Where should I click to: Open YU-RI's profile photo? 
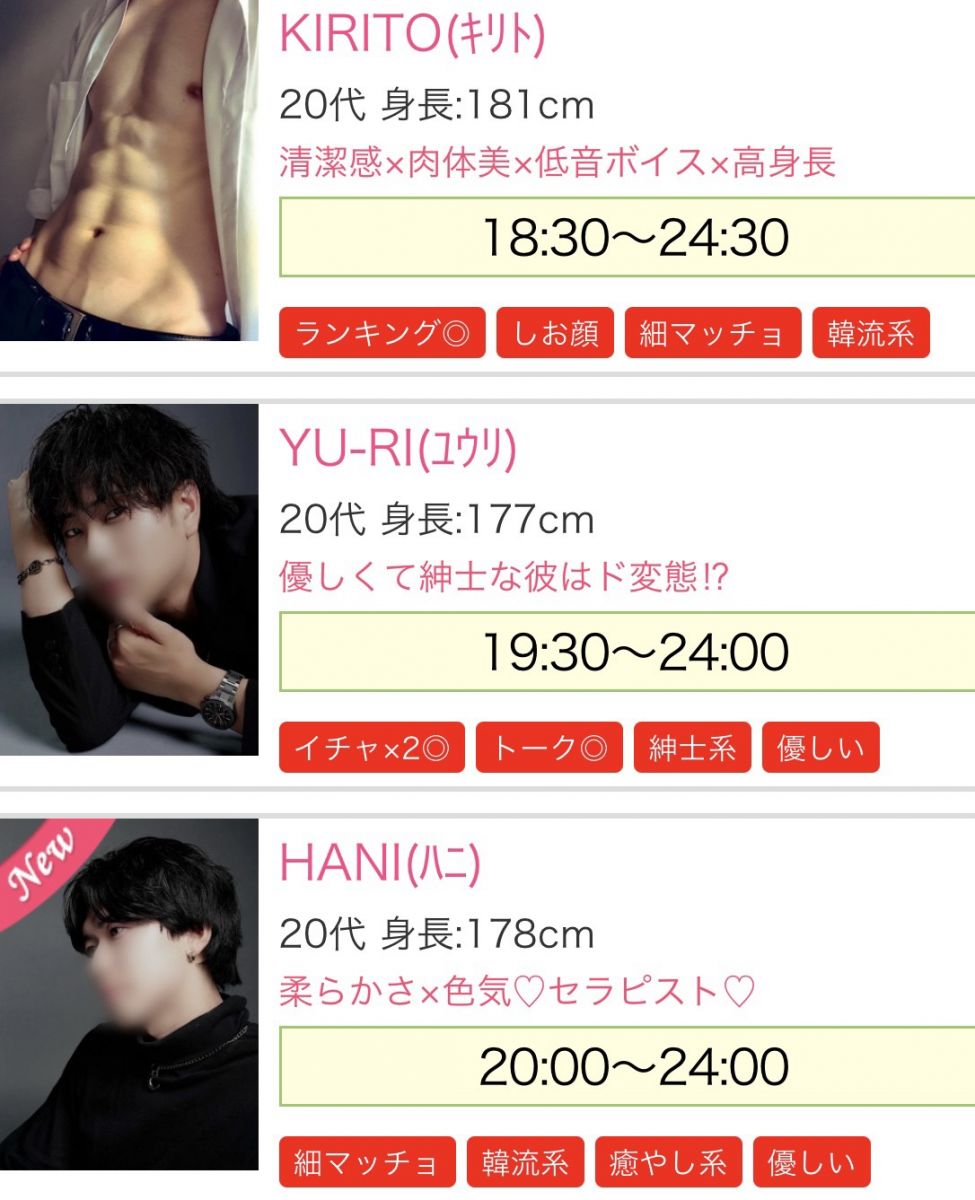(x=128, y=580)
